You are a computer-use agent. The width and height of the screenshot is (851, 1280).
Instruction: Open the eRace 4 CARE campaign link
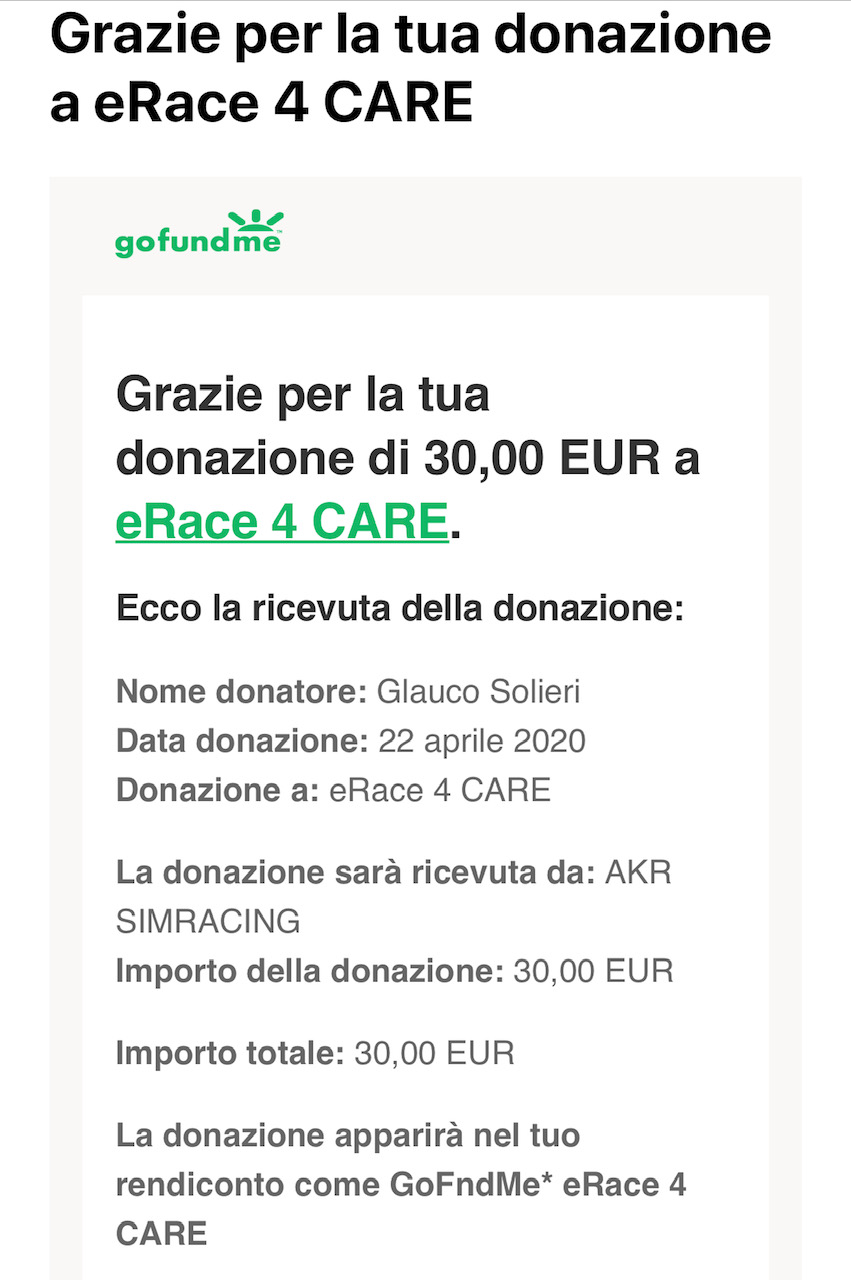click(x=281, y=522)
